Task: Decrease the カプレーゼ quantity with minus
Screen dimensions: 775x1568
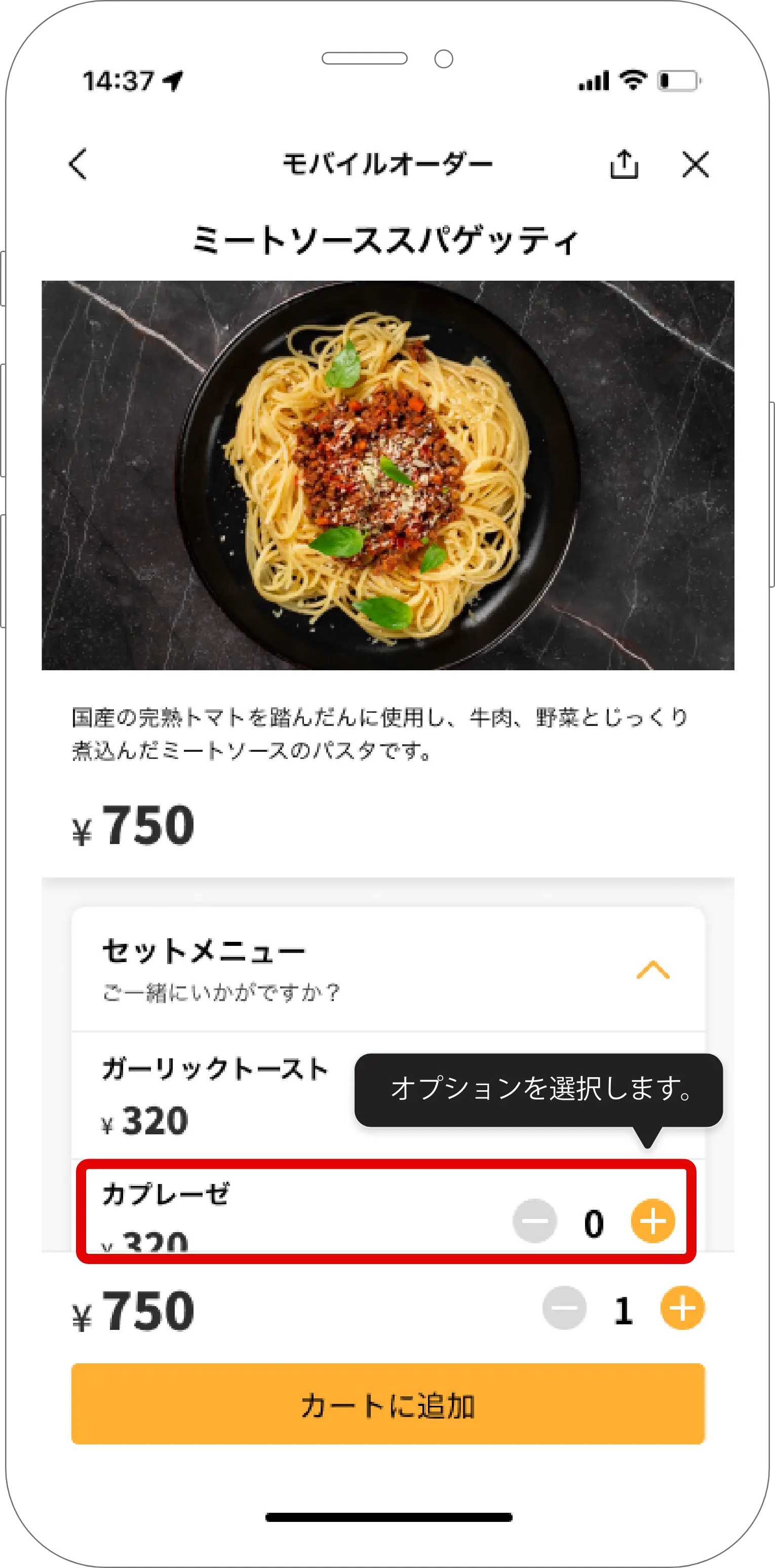Action: (x=534, y=1221)
